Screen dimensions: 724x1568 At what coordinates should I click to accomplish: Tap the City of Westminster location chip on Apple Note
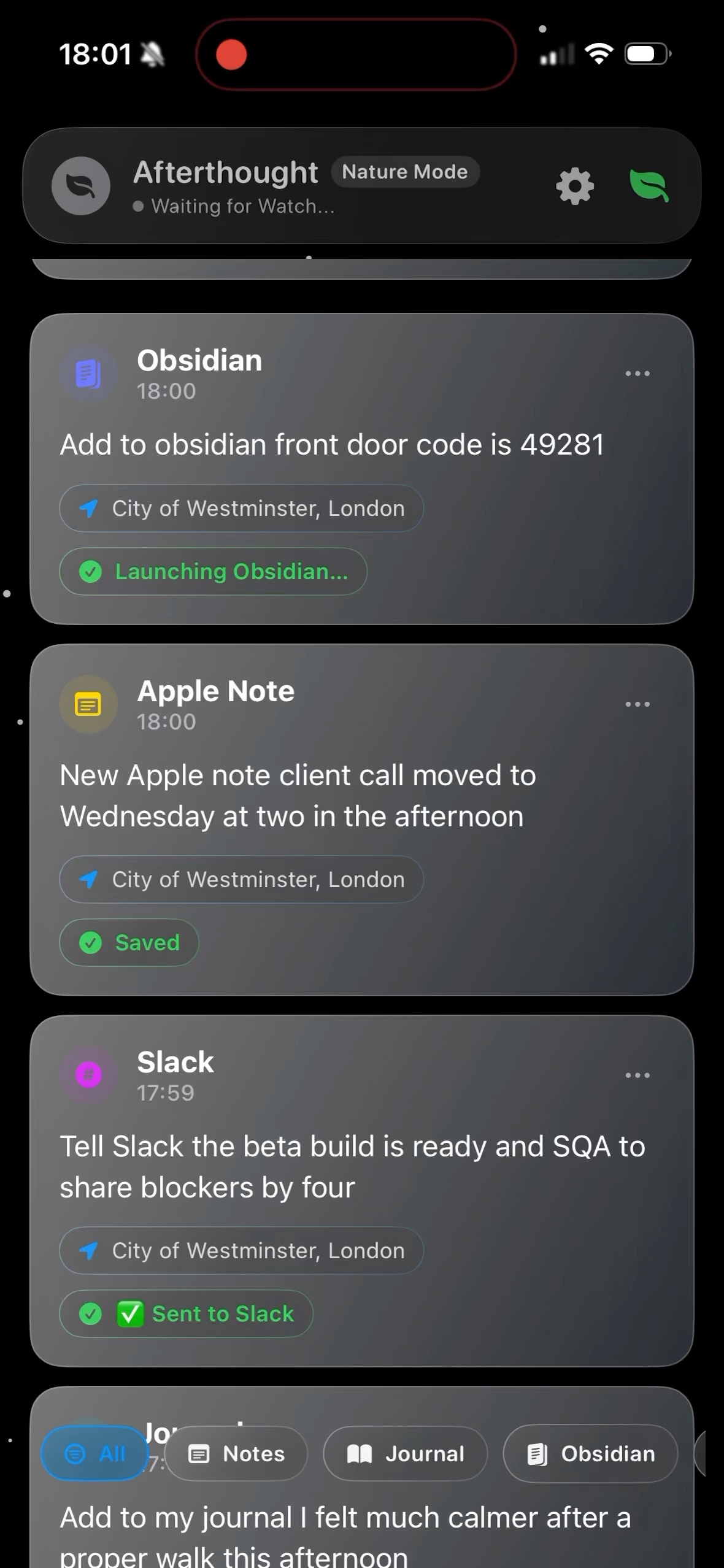(241, 879)
